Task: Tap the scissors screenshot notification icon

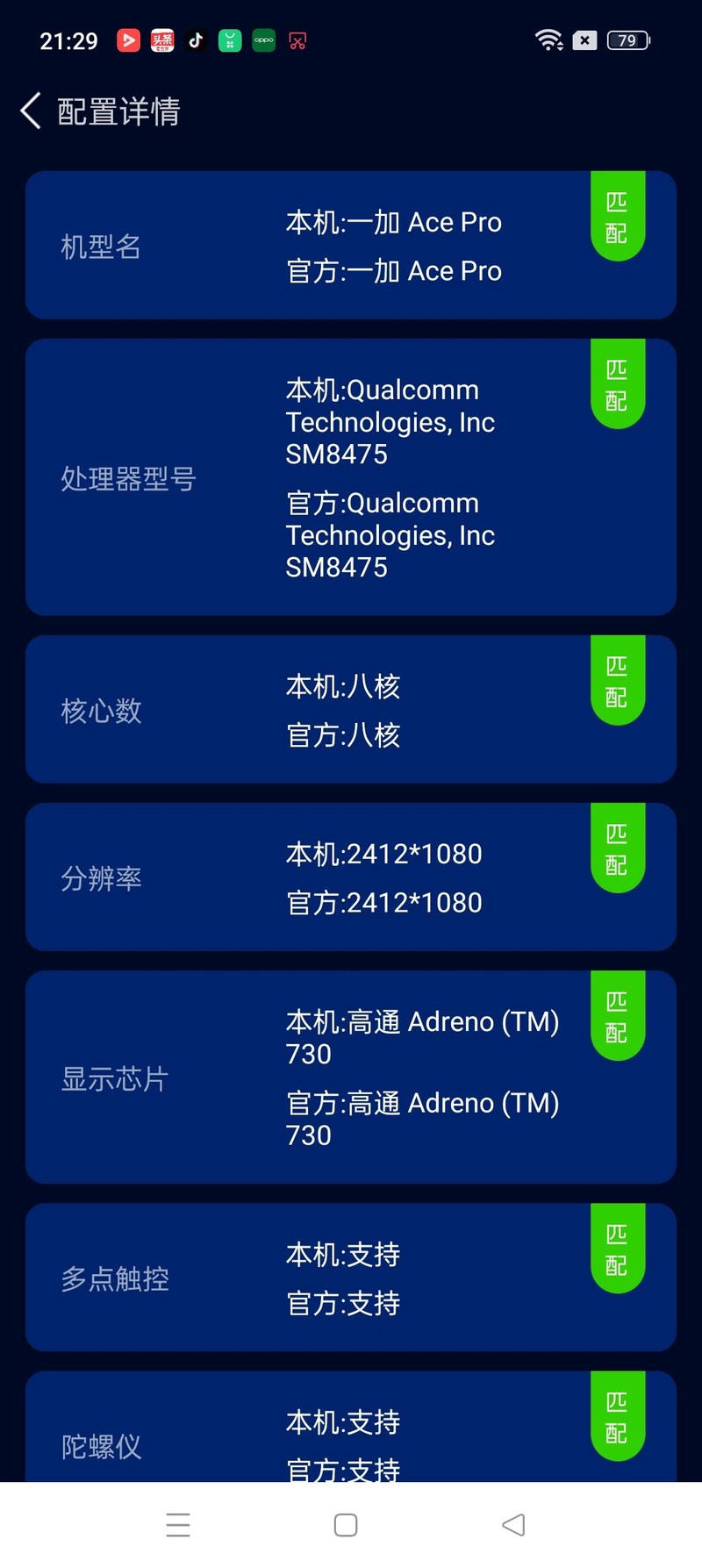Action: click(x=297, y=40)
